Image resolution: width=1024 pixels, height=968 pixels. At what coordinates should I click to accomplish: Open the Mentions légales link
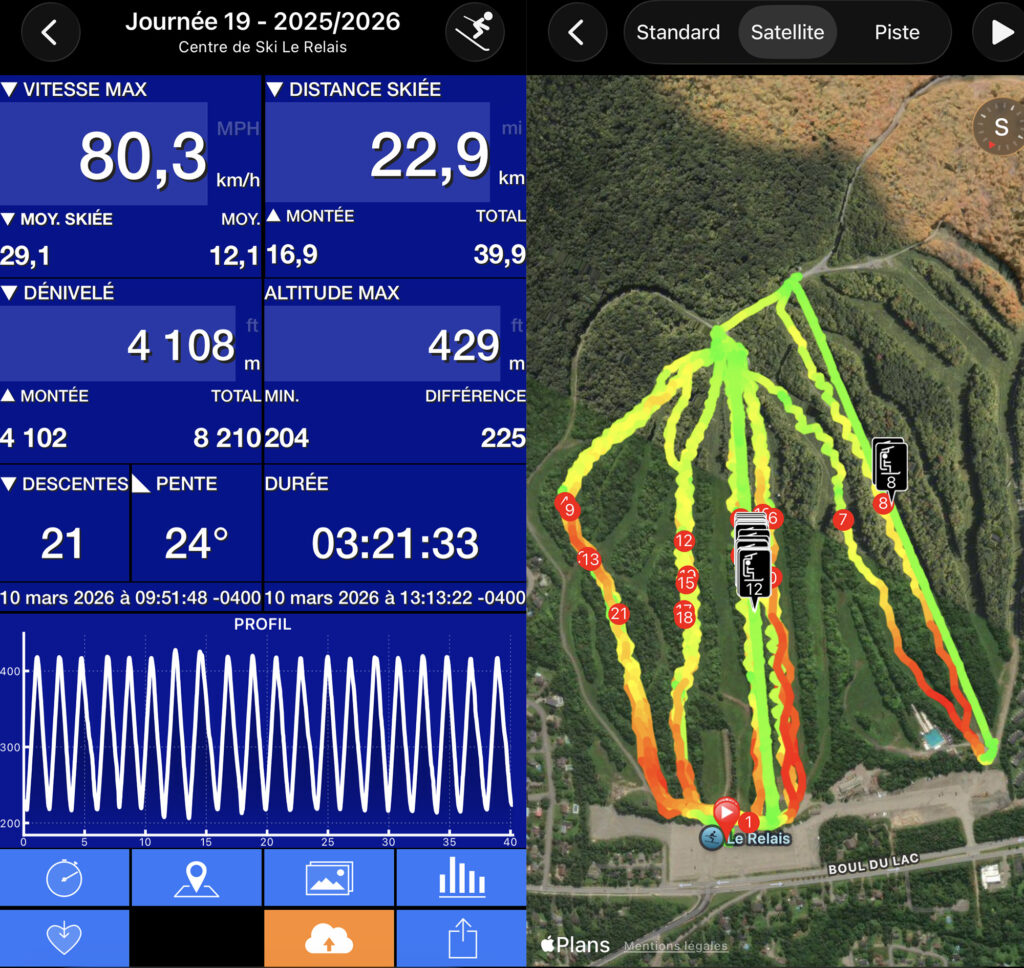click(x=675, y=946)
